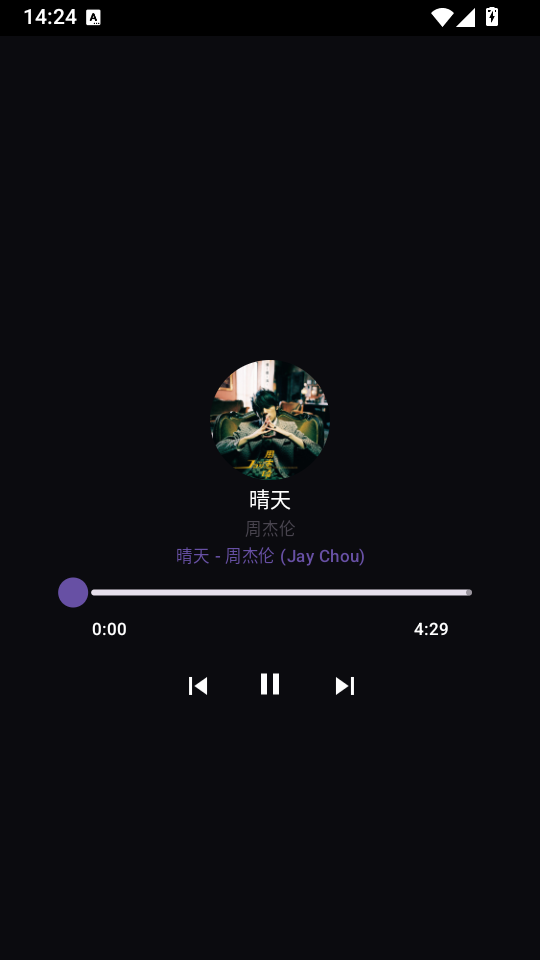Tap the circular album cover
Image resolution: width=540 pixels, height=960 pixels.
click(x=270, y=419)
